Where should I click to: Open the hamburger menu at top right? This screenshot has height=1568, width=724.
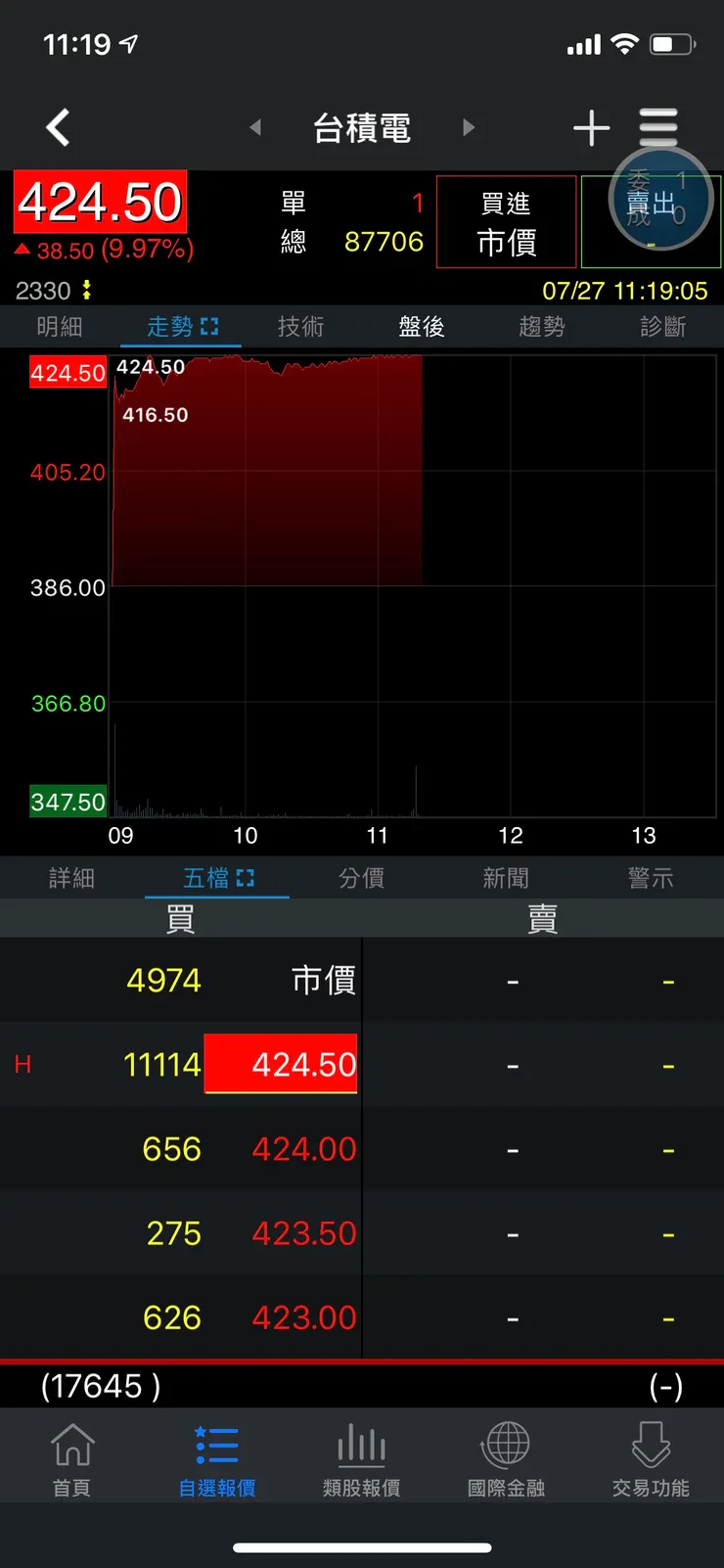click(x=657, y=127)
